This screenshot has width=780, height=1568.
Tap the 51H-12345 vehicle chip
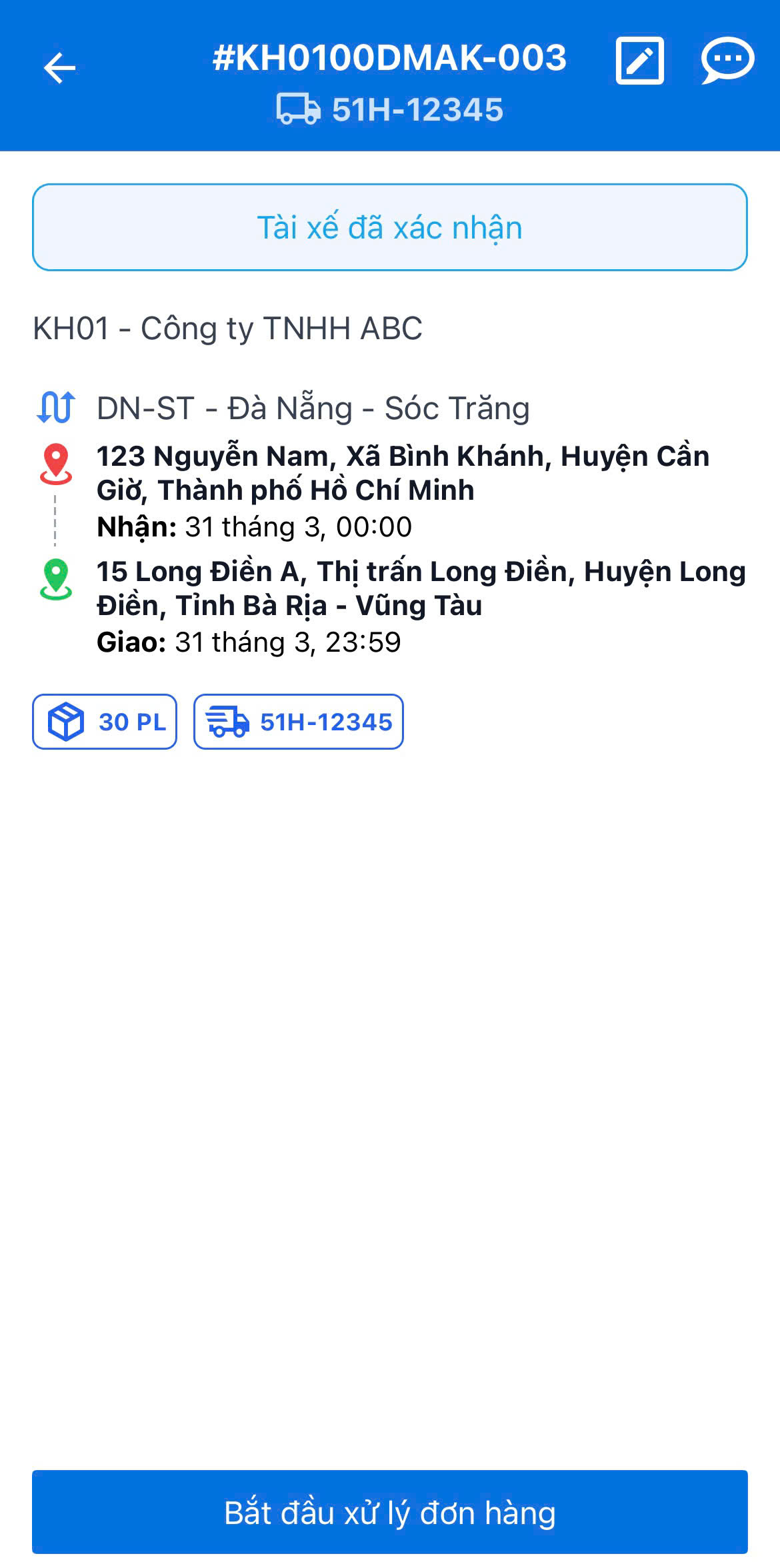click(299, 722)
